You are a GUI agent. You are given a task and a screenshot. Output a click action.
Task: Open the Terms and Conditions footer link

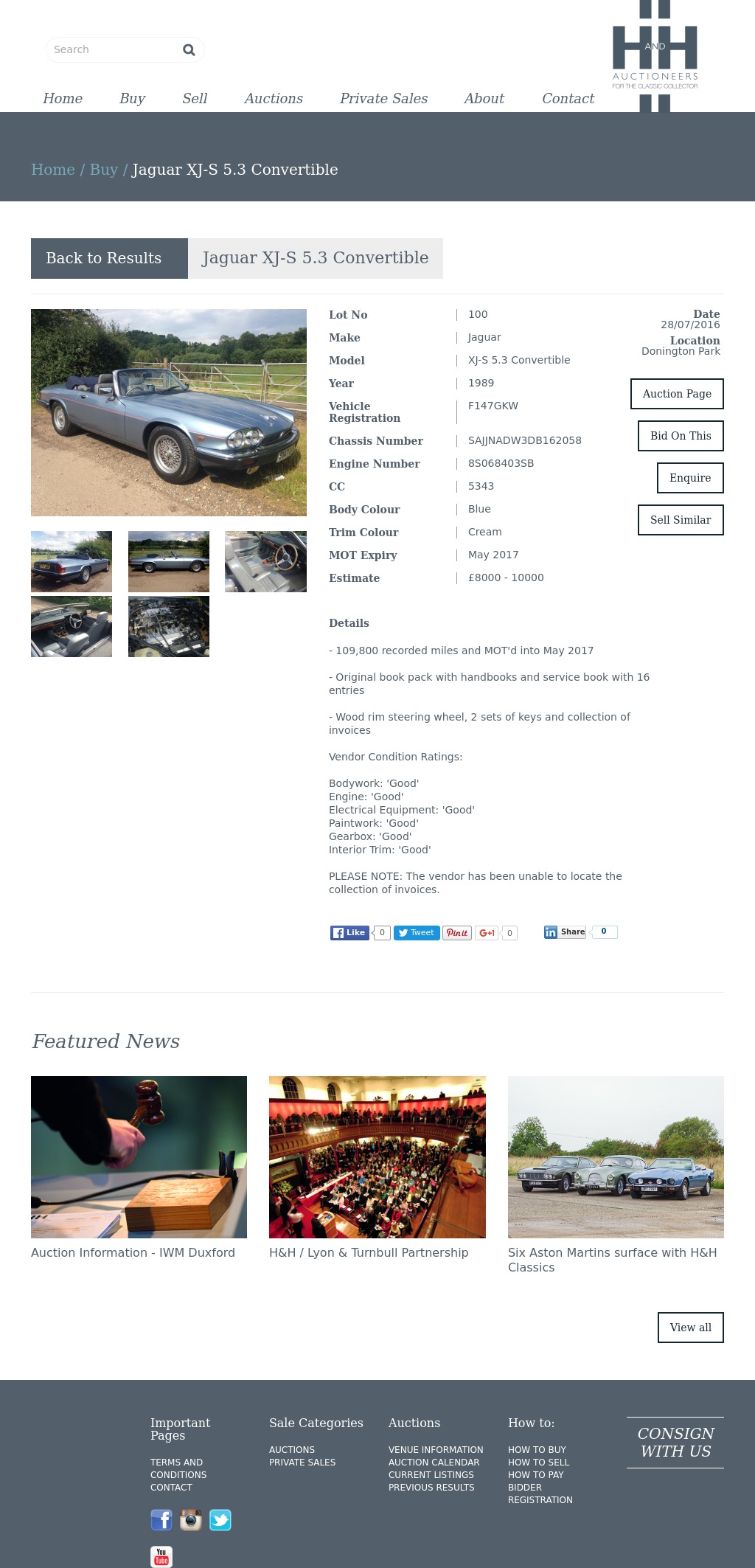pyautogui.click(x=178, y=1468)
